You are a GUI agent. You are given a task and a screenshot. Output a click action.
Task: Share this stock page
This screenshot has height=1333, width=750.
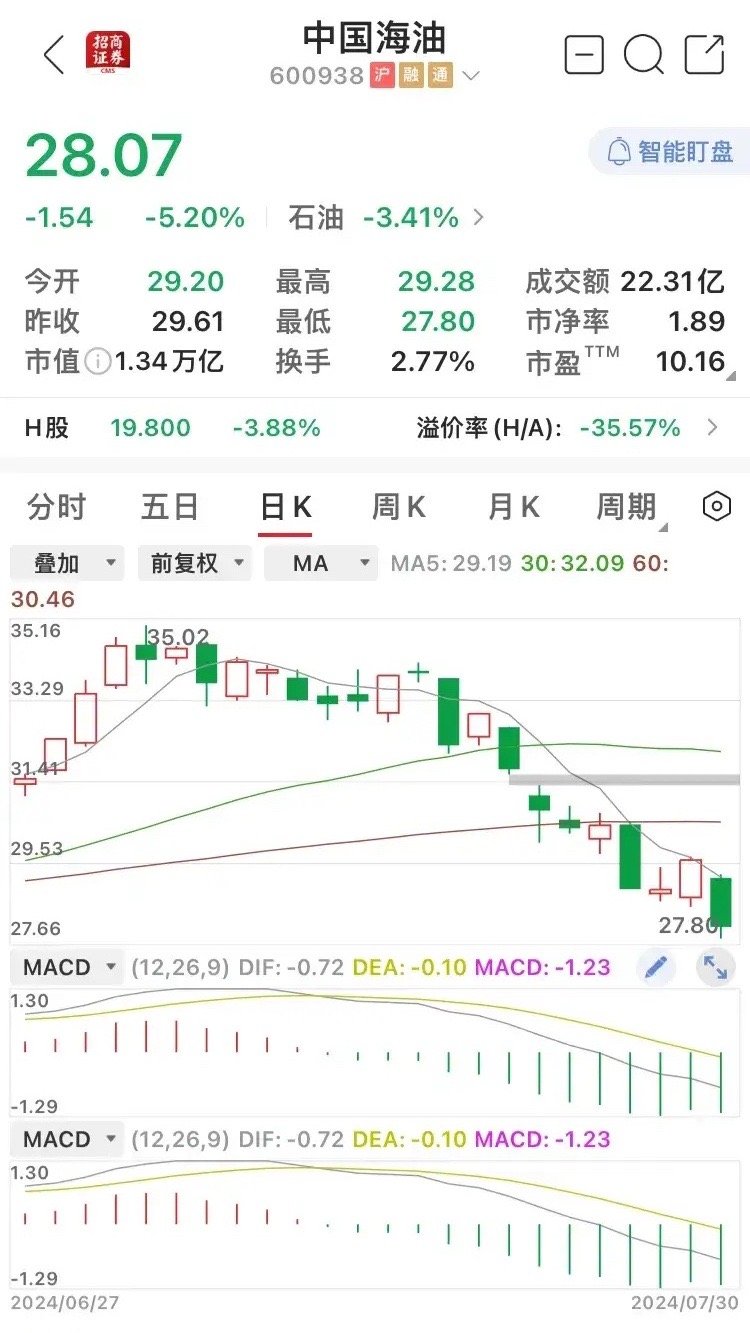pos(705,54)
